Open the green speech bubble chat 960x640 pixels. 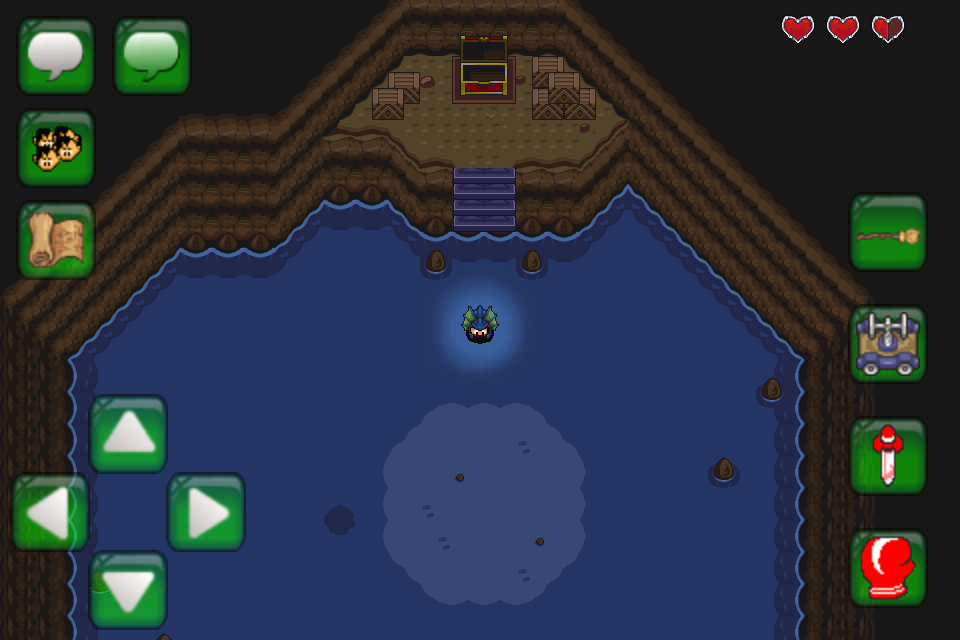click(152, 56)
